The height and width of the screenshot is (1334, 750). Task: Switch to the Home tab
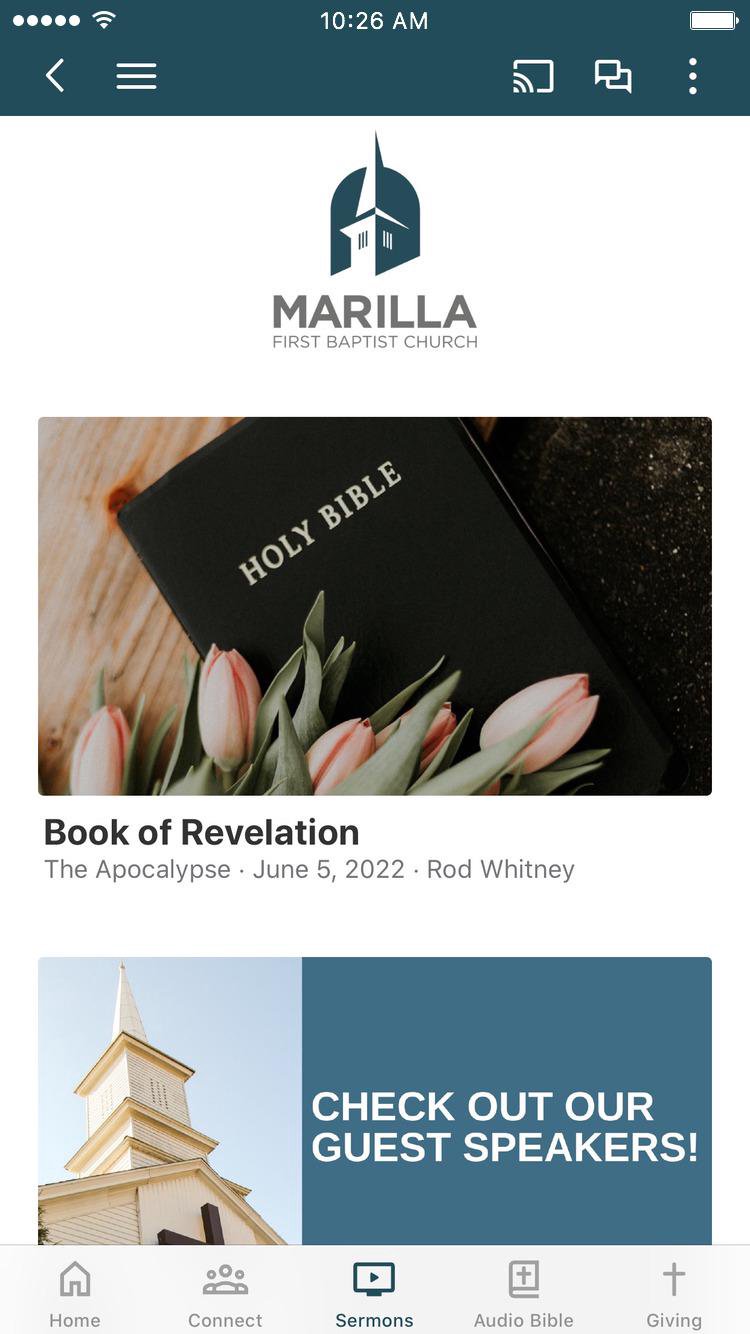75,1293
